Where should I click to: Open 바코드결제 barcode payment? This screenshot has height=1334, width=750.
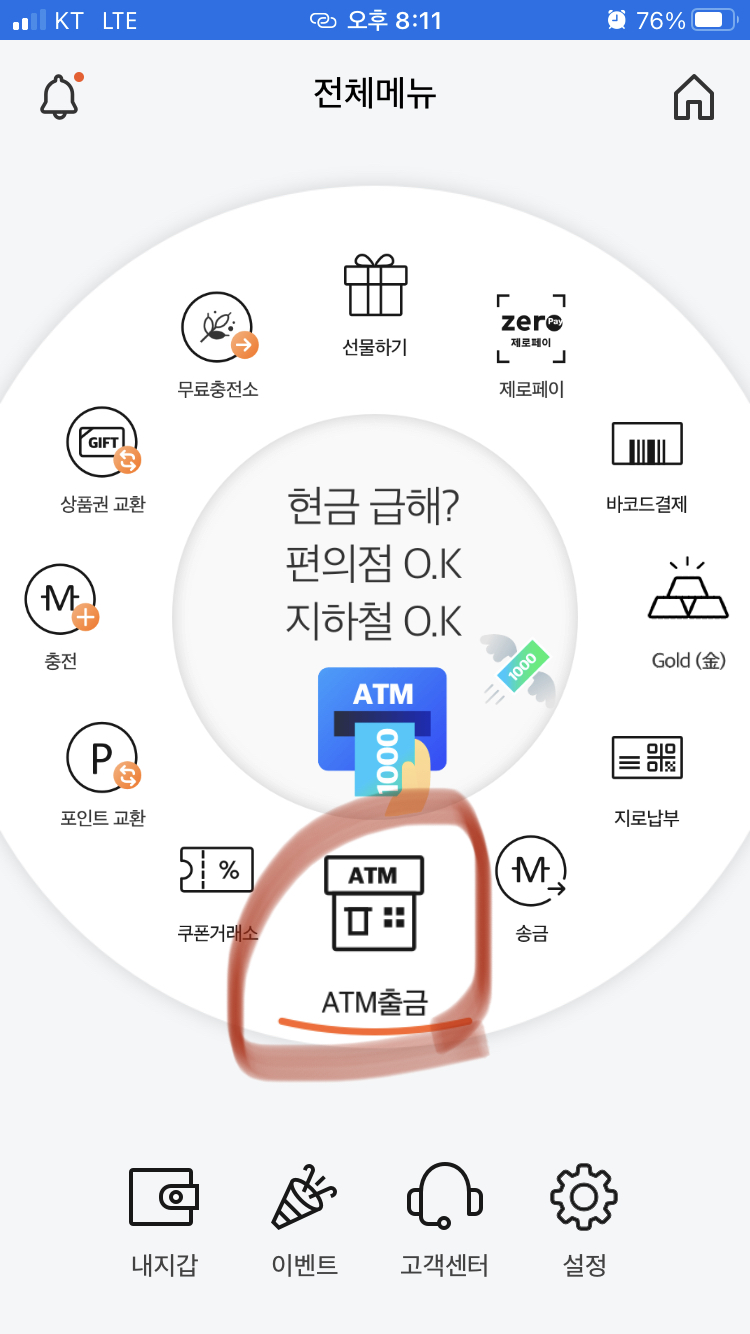[x=646, y=467]
